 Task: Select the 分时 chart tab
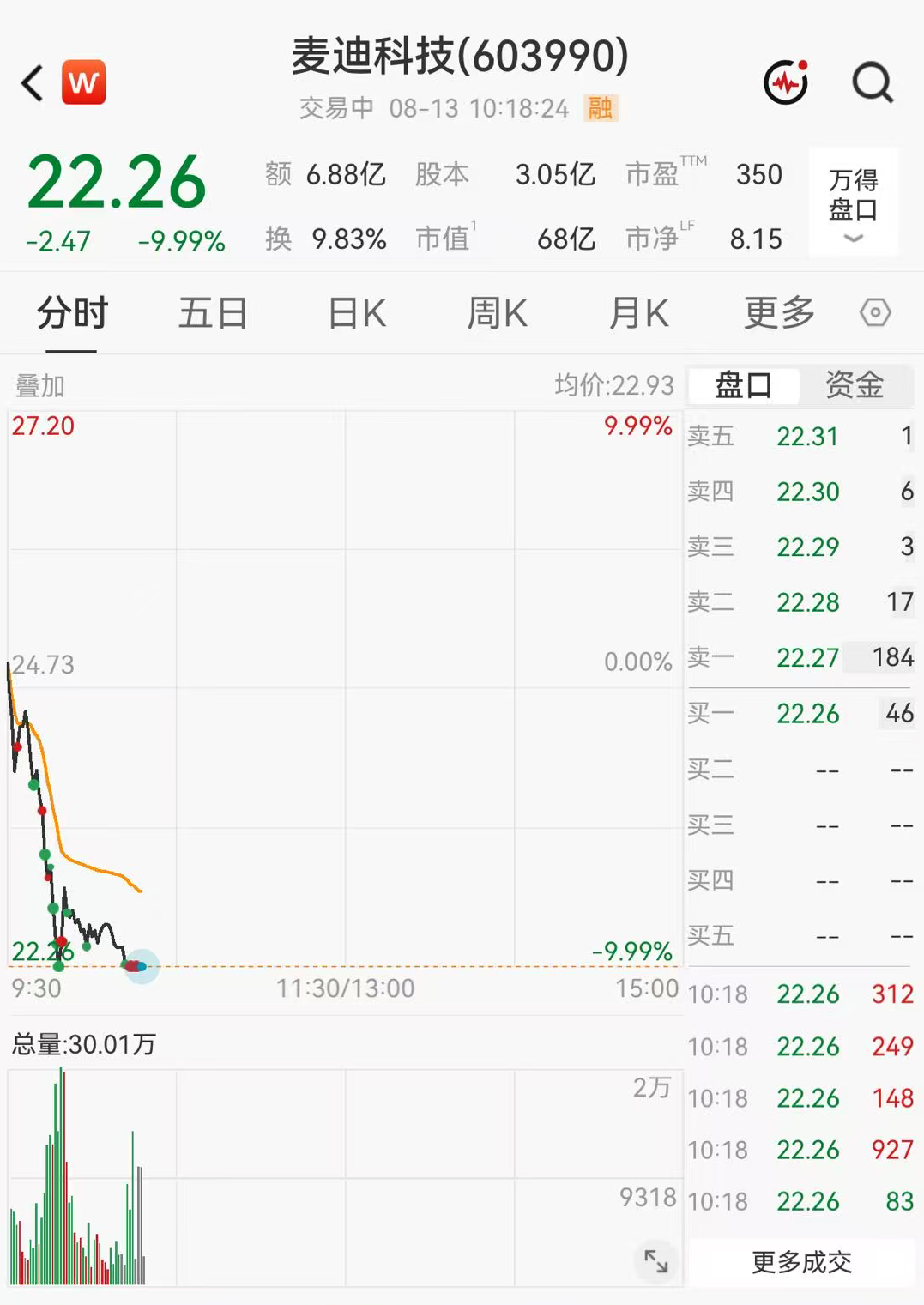(72, 313)
